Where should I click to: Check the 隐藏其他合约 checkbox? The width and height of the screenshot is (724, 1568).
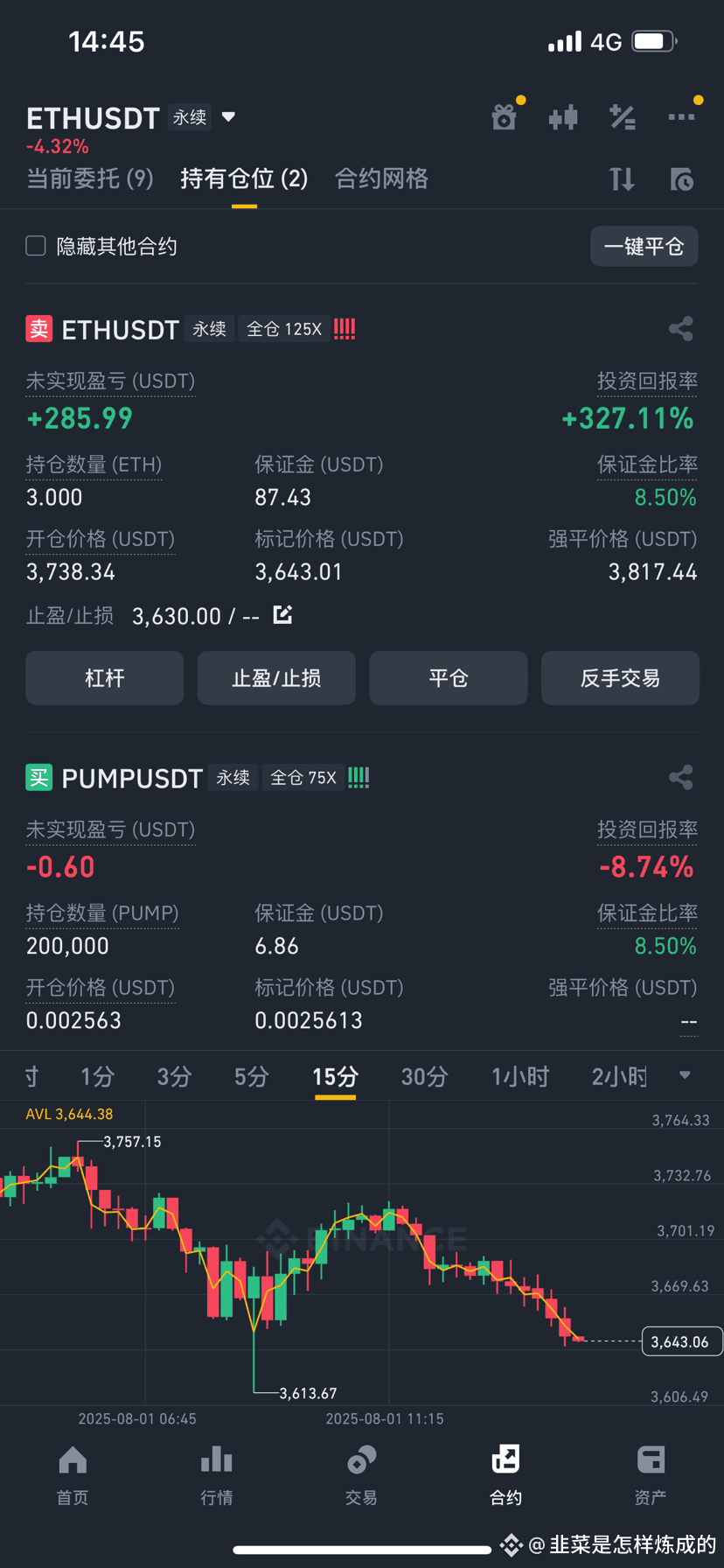click(36, 246)
